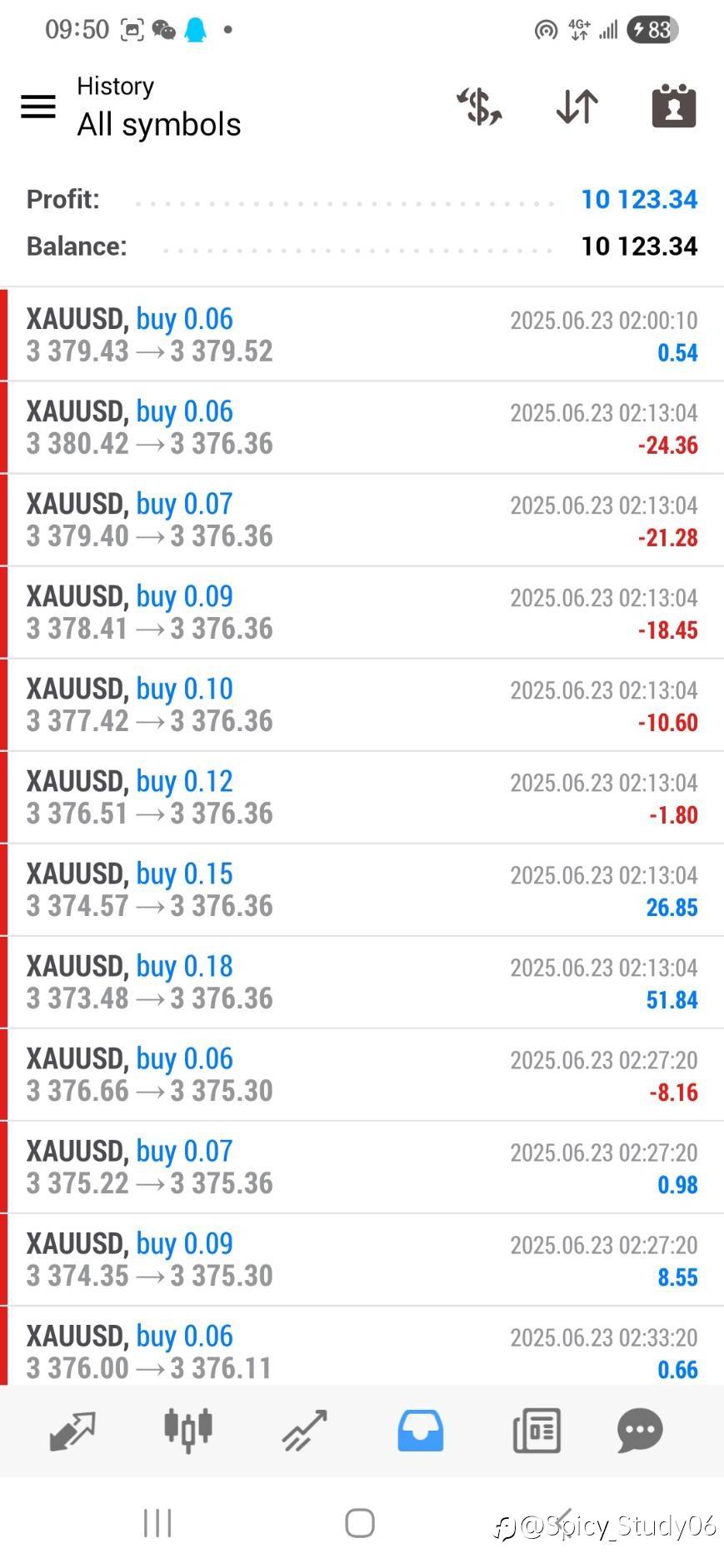Open the system recent apps button
724x1568 pixels.
click(x=157, y=1523)
